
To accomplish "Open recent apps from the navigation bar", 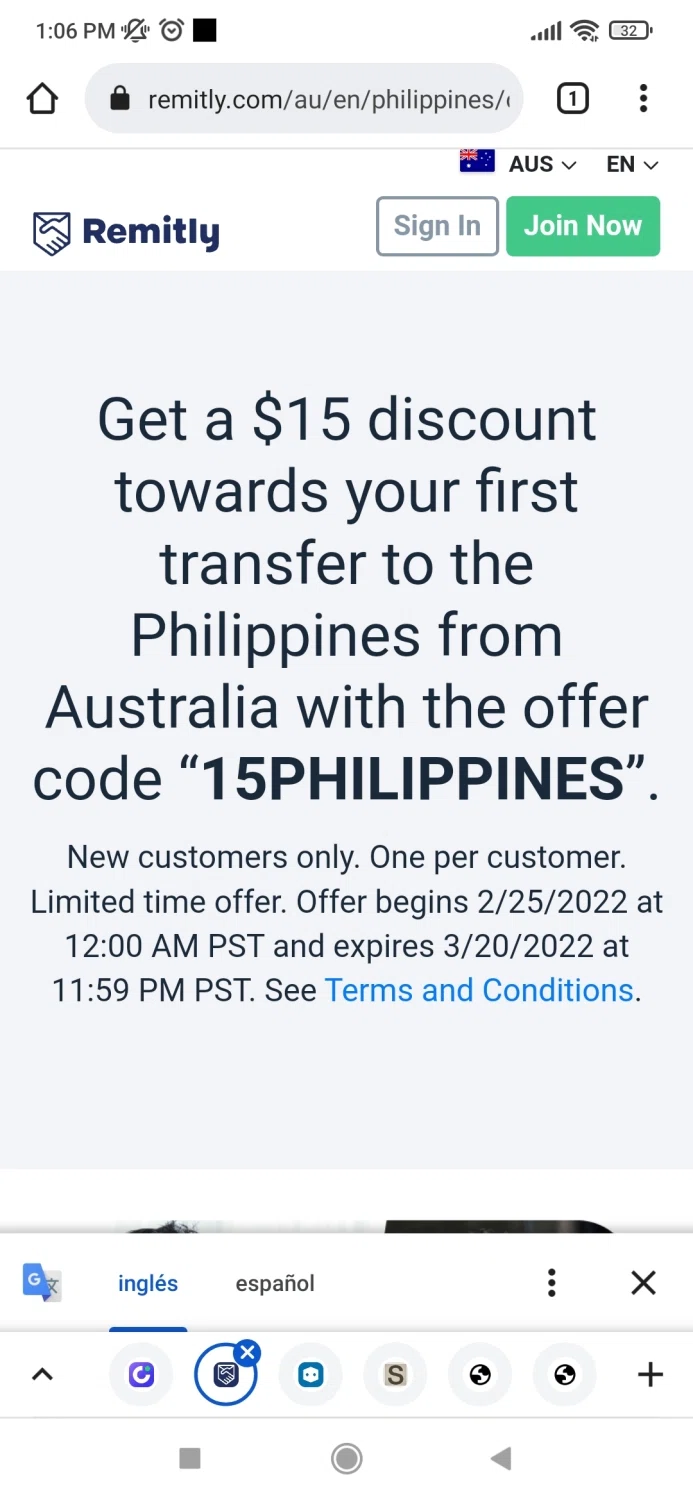I will [190, 1459].
